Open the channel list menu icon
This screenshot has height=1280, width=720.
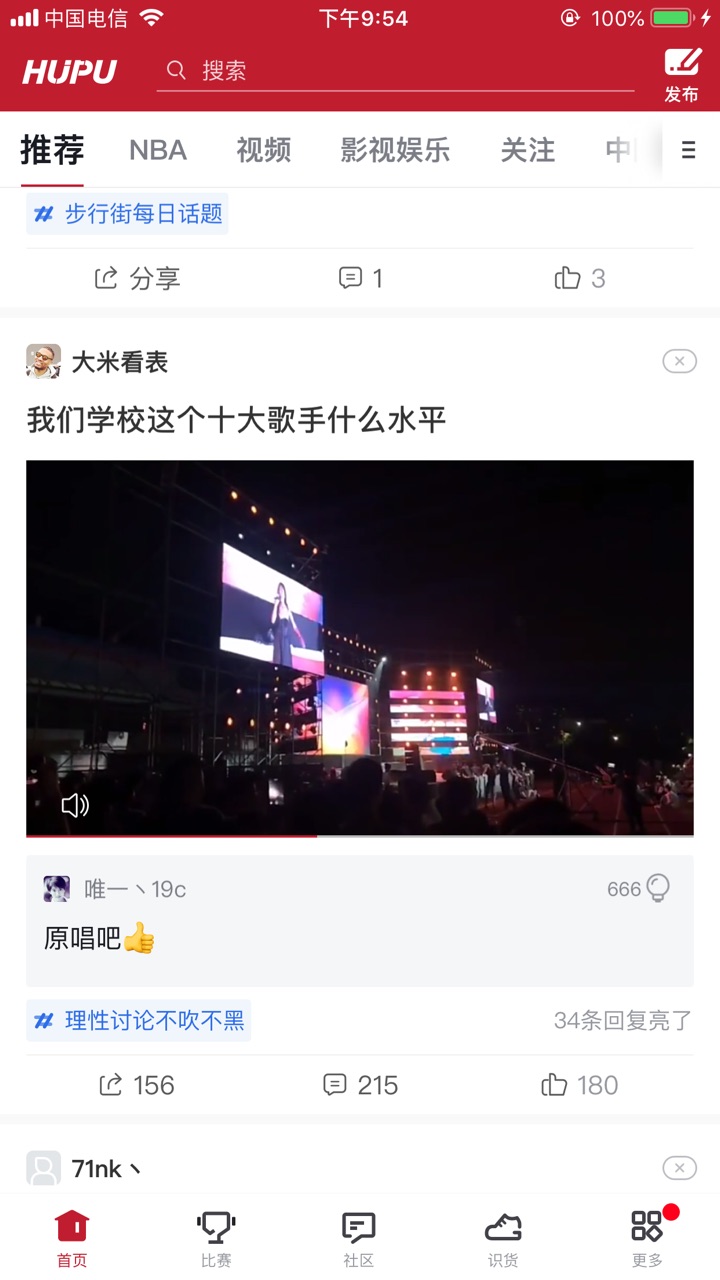(688, 150)
